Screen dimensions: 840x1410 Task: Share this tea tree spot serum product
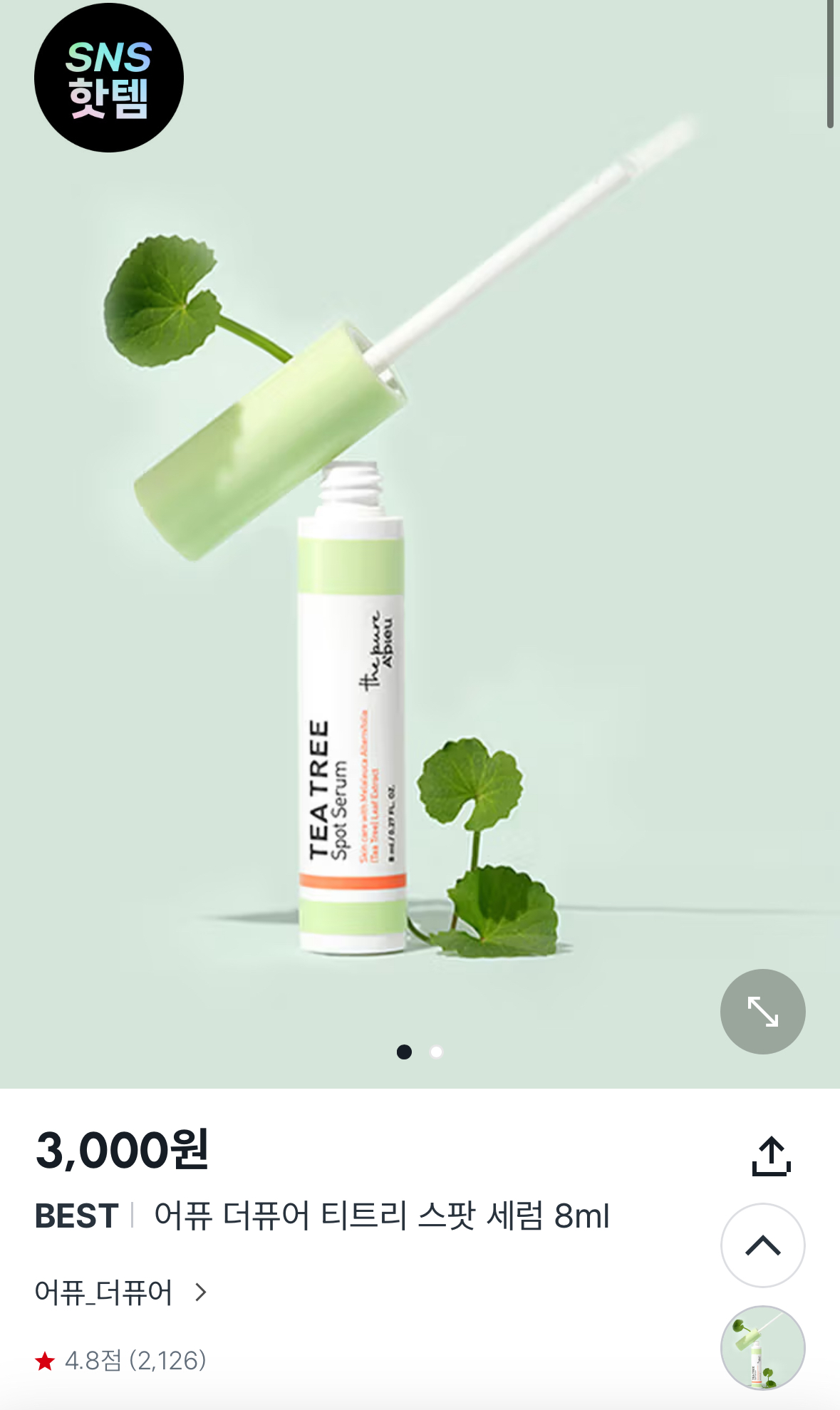coord(771,1156)
